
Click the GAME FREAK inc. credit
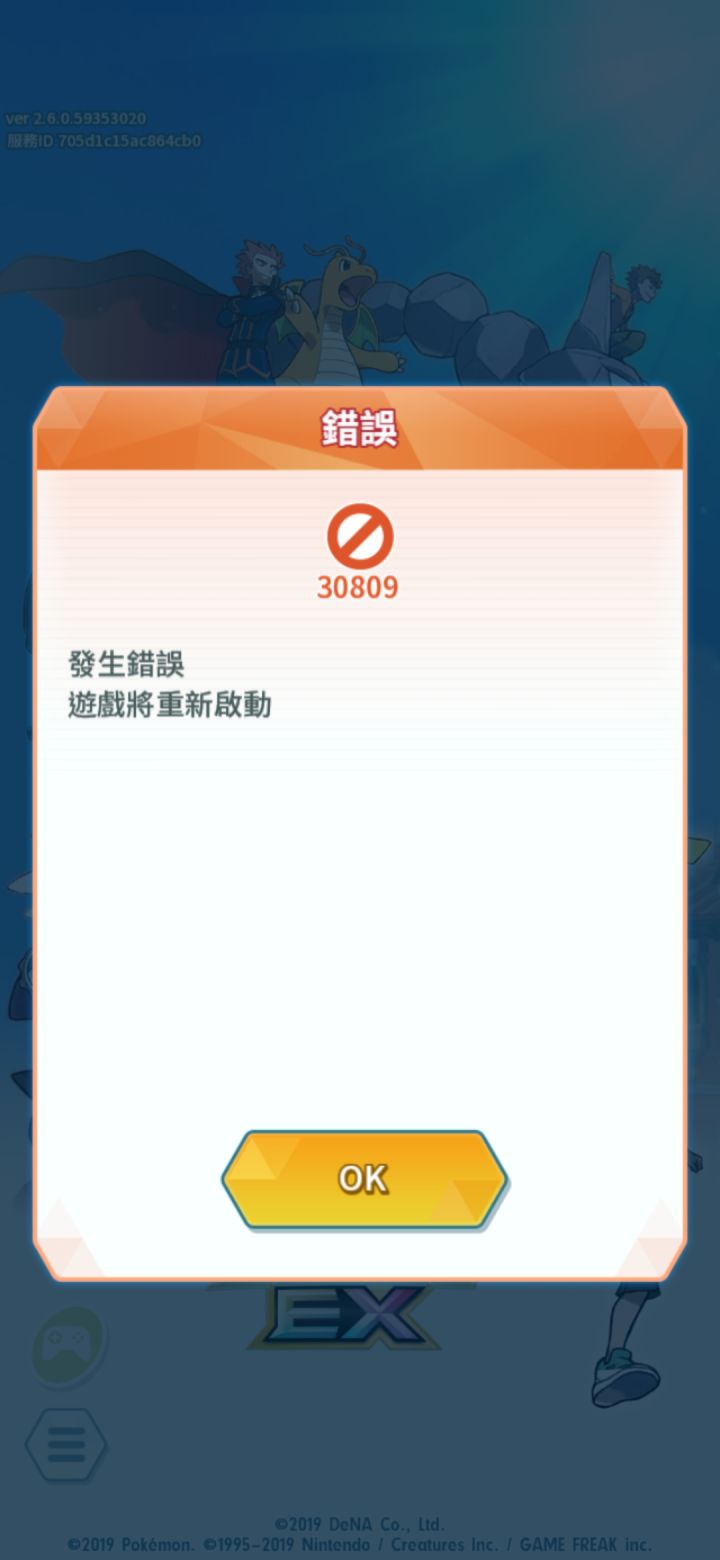pyautogui.click(x=590, y=1544)
